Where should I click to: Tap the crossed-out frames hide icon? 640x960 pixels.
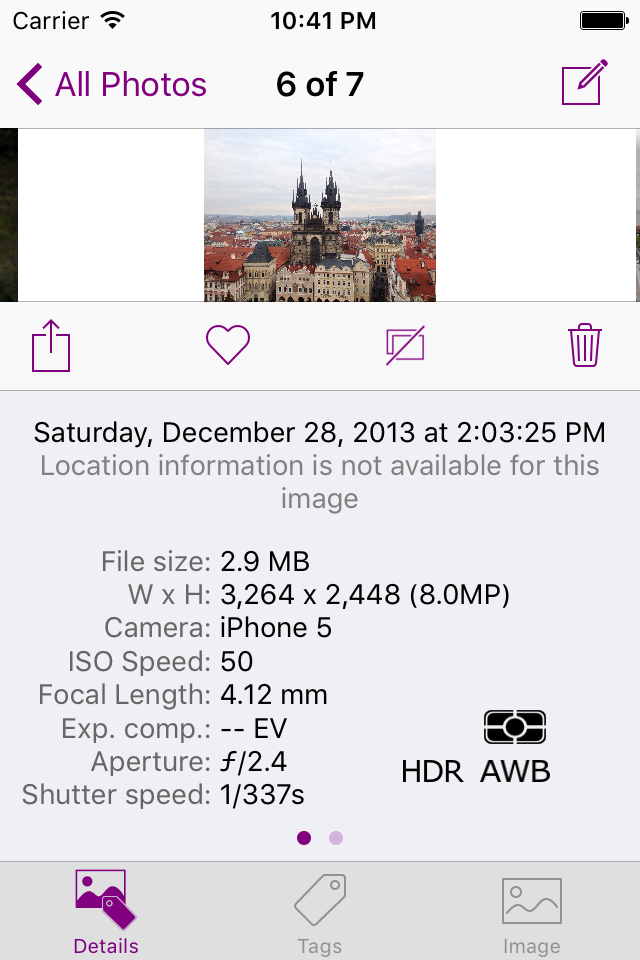pos(405,346)
